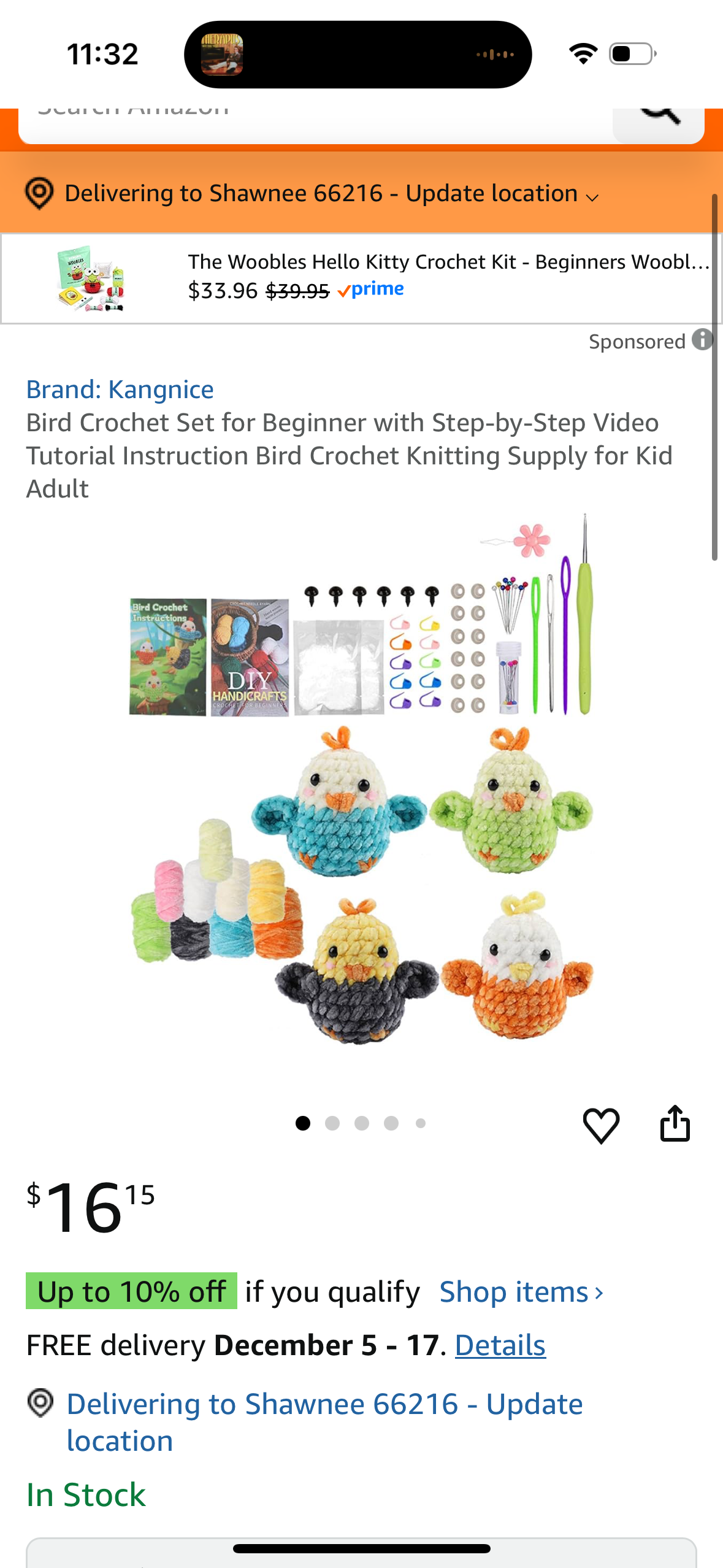This screenshot has height=1568, width=723.
Task: Open the sponsored ad info icon
Action: click(702, 339)
